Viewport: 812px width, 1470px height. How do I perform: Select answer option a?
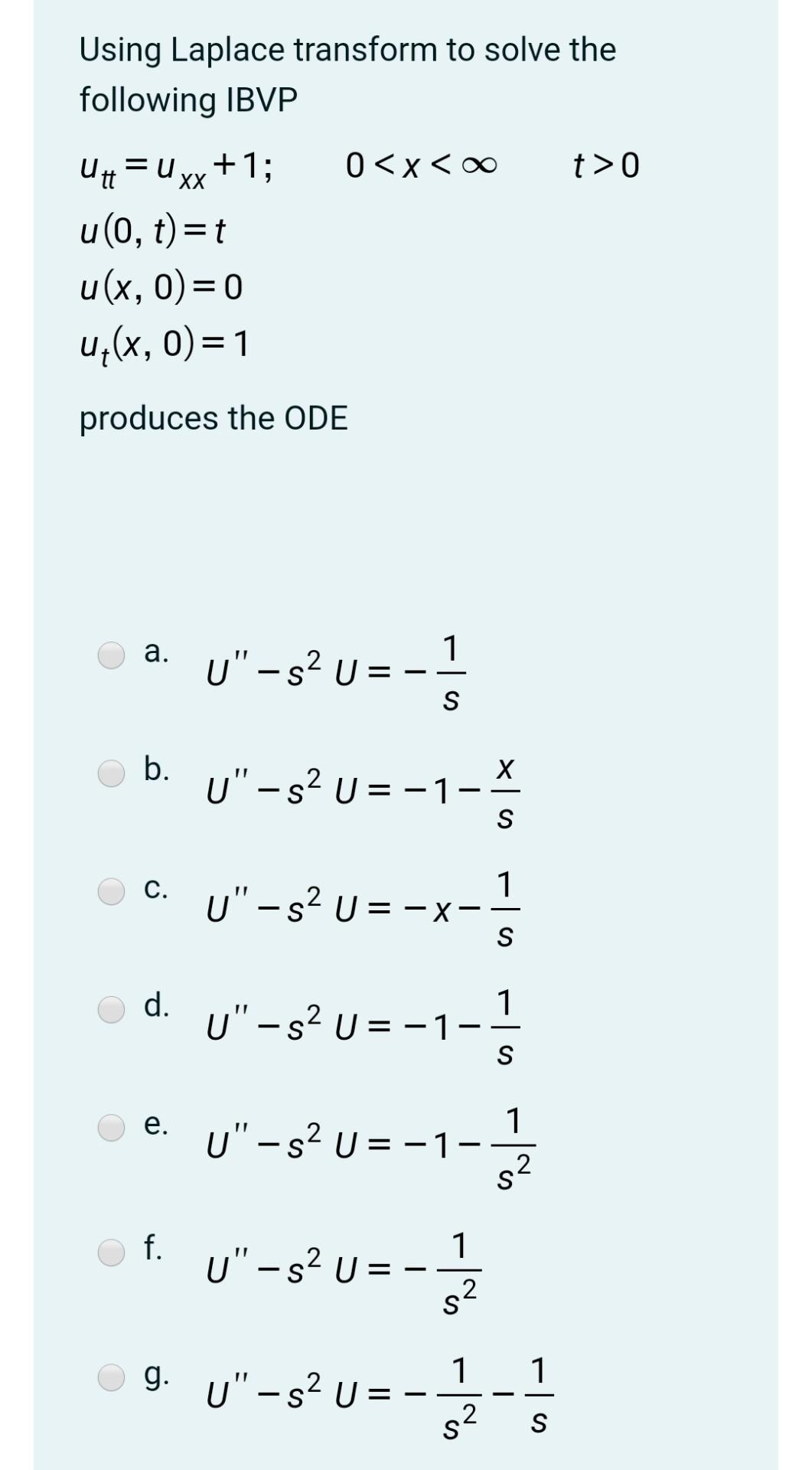(112, 654)
